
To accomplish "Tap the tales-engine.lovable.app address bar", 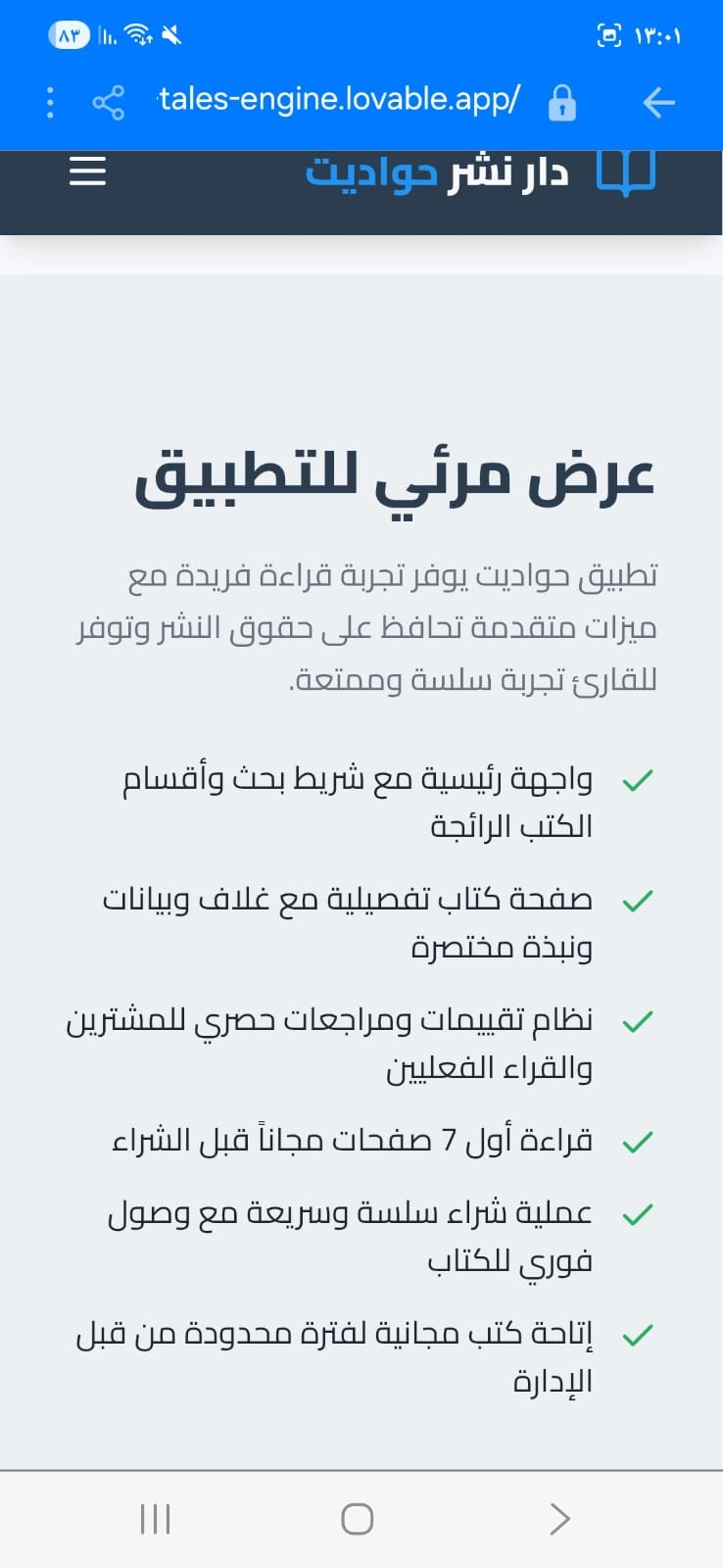I will (x=339, y=99).
